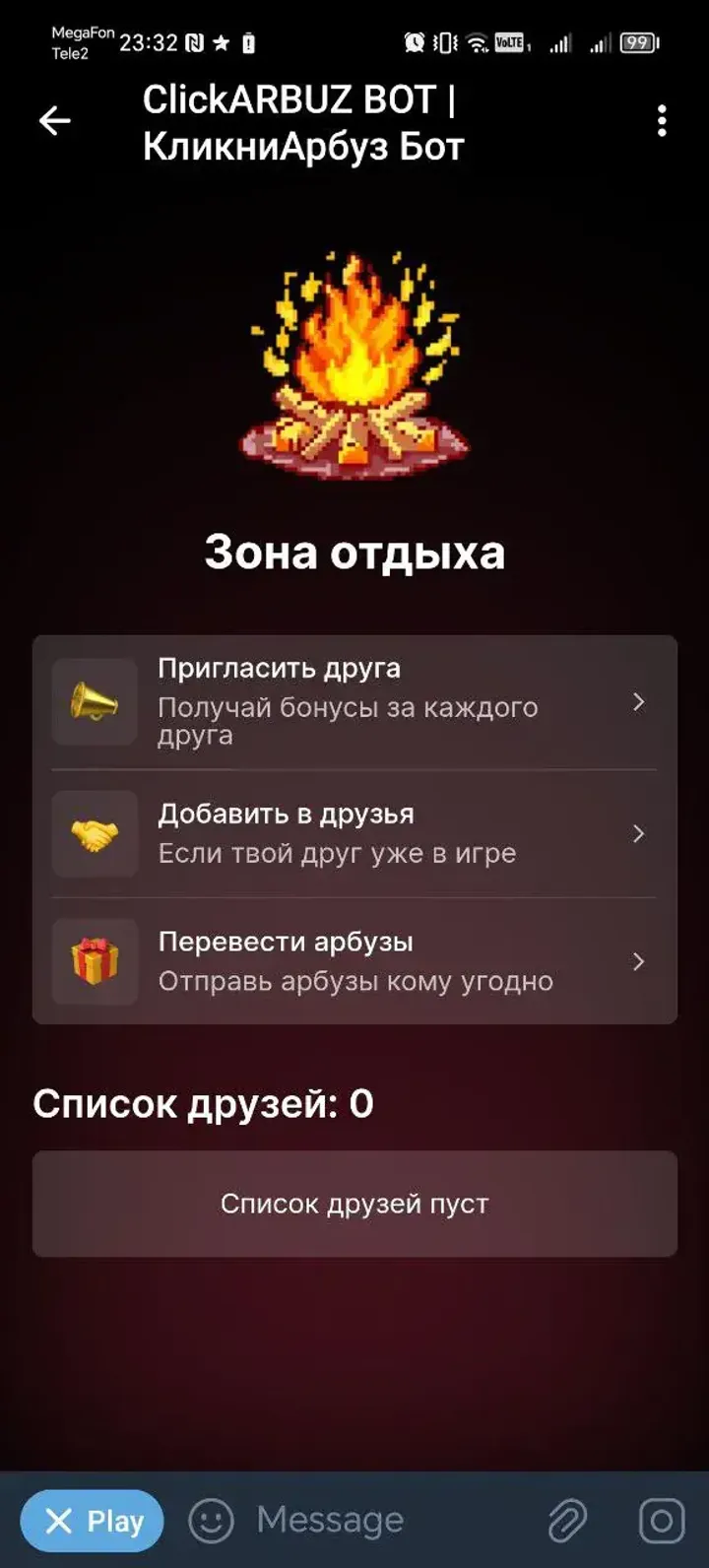
Task: Tap the Список друзей пуст panel
Action: coord(354,1203)
